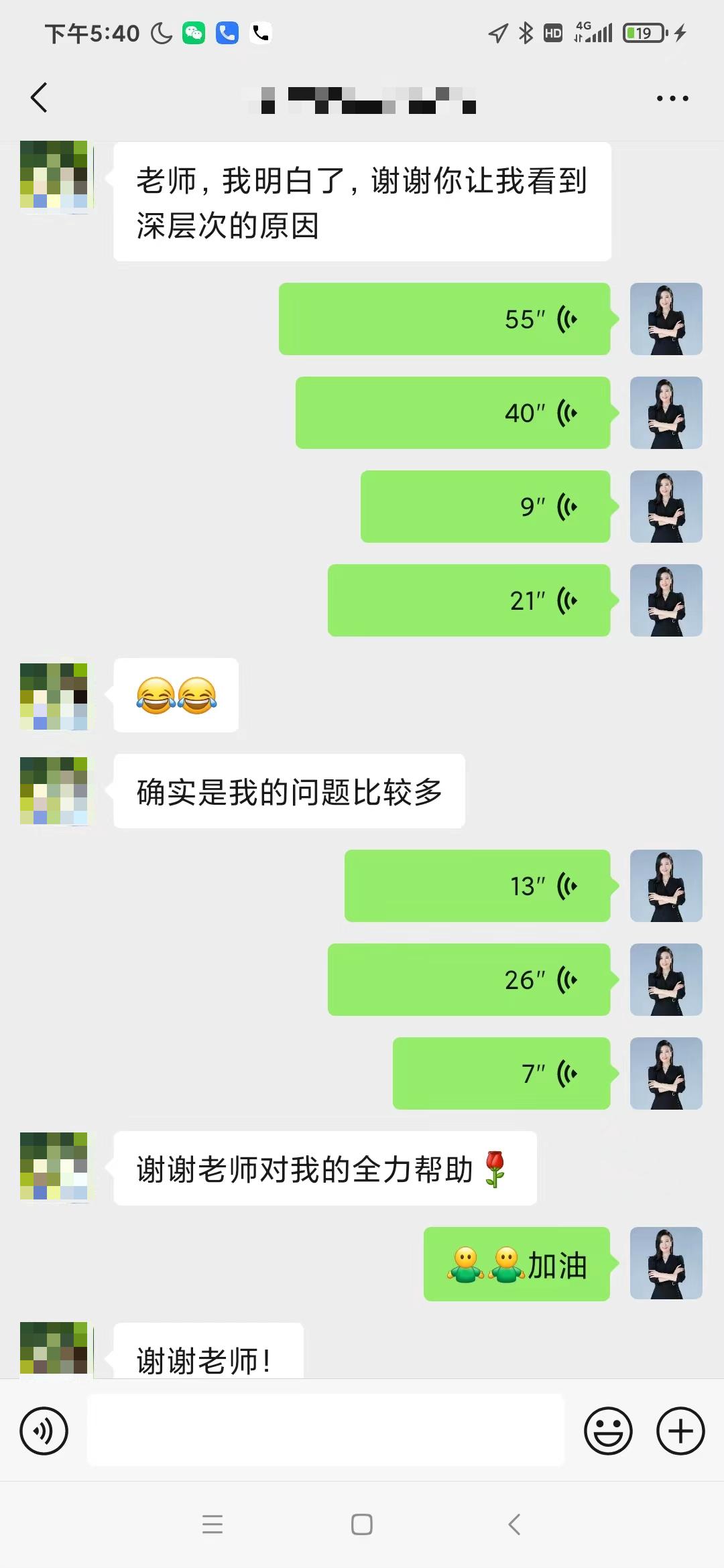Open the plus attachments menu

click(x=680, y=1431)
